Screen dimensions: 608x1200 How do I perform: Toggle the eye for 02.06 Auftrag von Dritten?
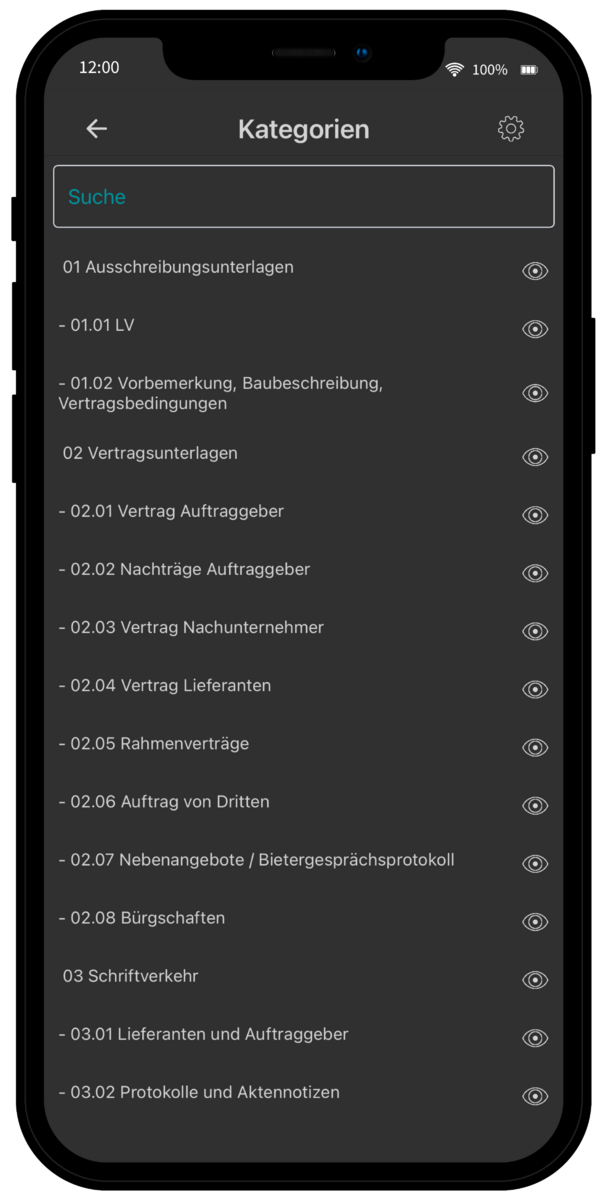pos(535,805)
